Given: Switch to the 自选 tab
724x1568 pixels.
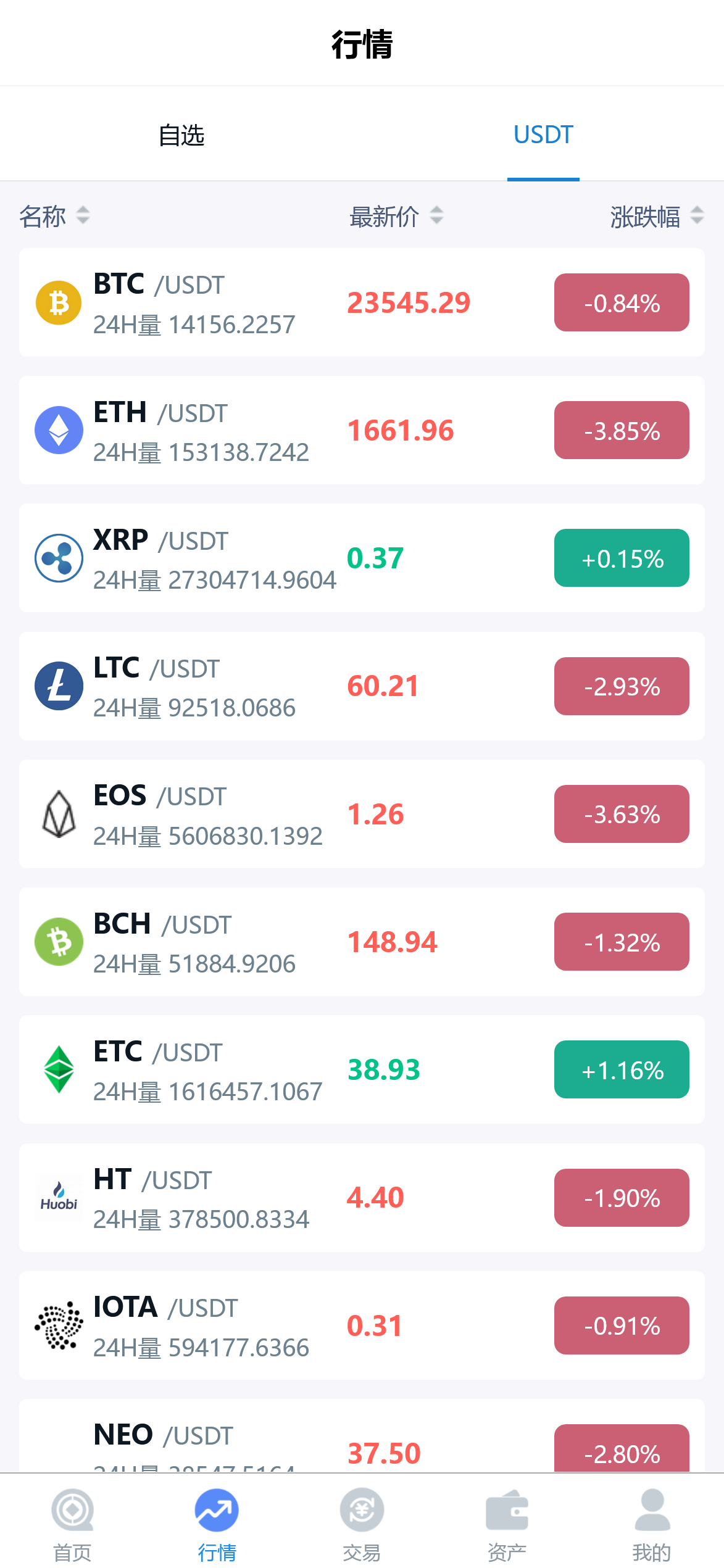Looking at the screenshot, I should click(x=181, y=135).
